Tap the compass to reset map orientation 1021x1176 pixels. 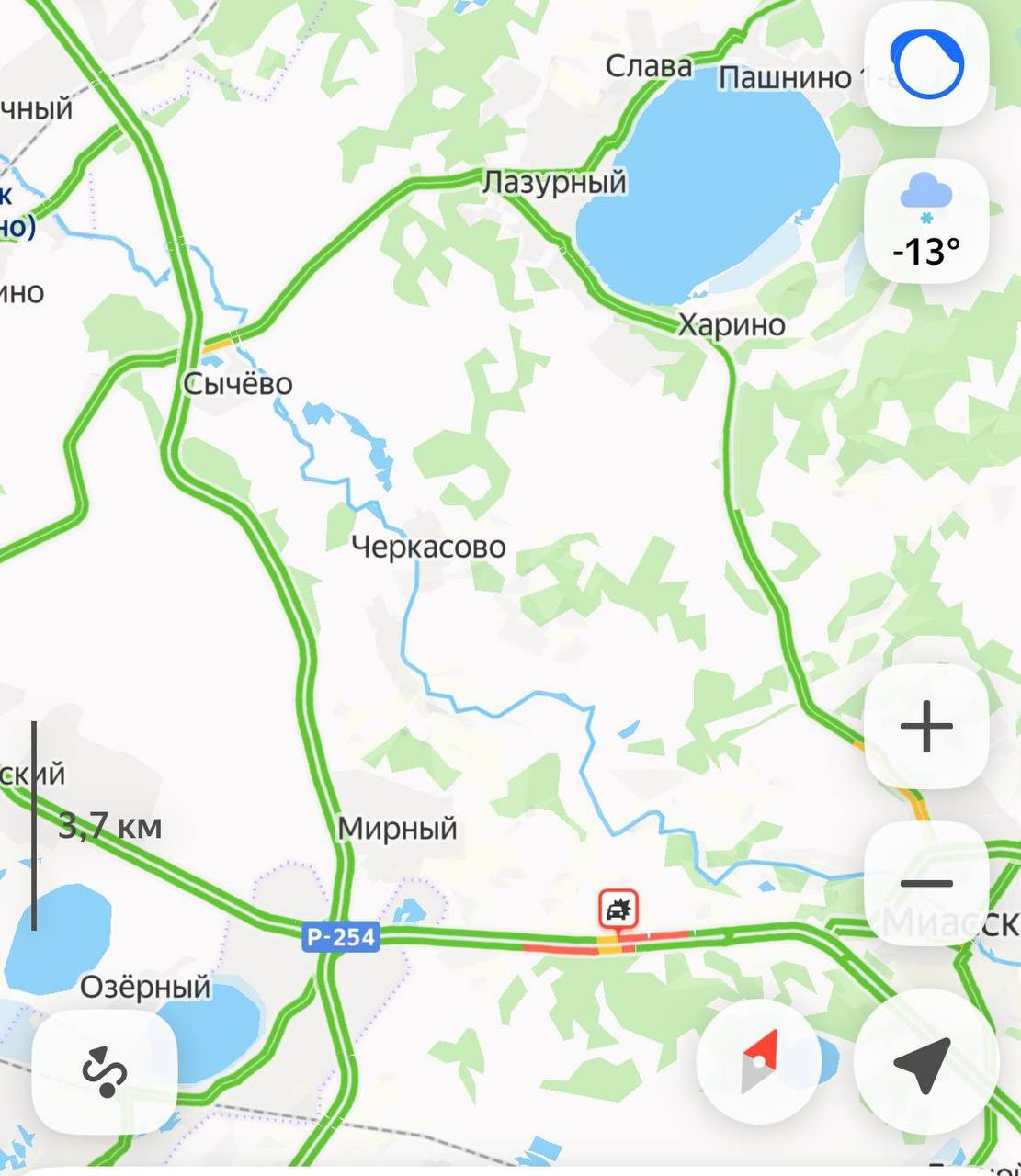coord(759,1062)
